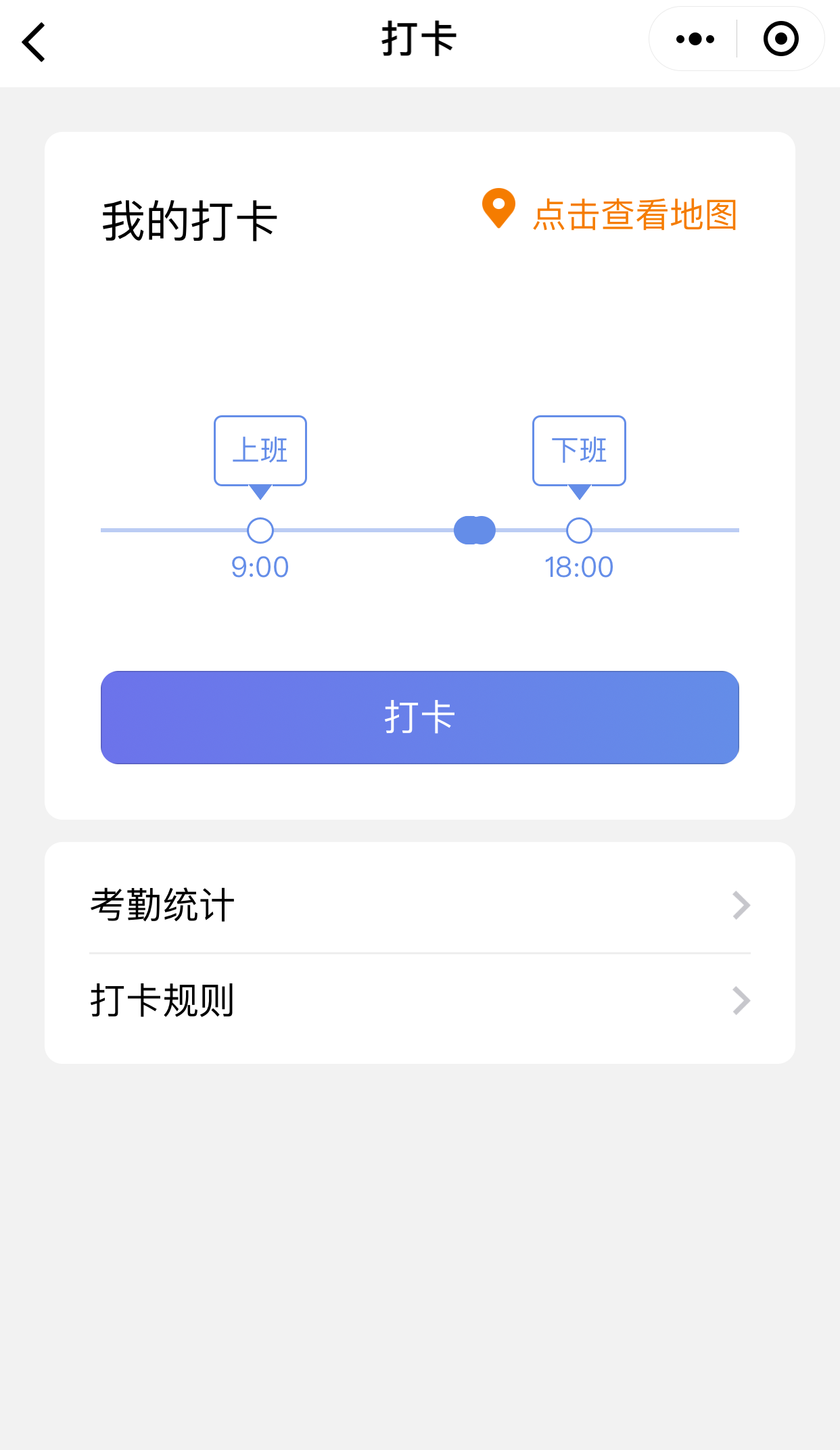Tap the blue 打卡 button to clock in
Image resolution: width=840 pixels, height=1450 pixels.
419,717
